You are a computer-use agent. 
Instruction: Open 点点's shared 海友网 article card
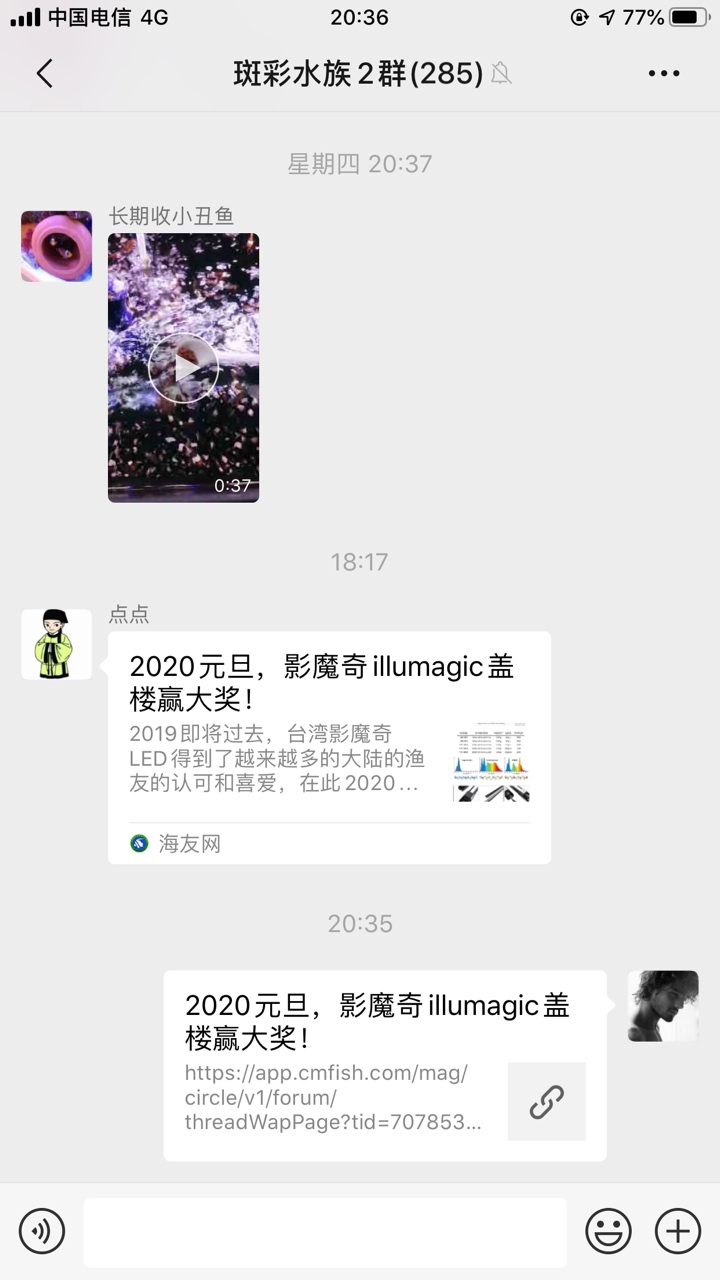tap(329, 747)
